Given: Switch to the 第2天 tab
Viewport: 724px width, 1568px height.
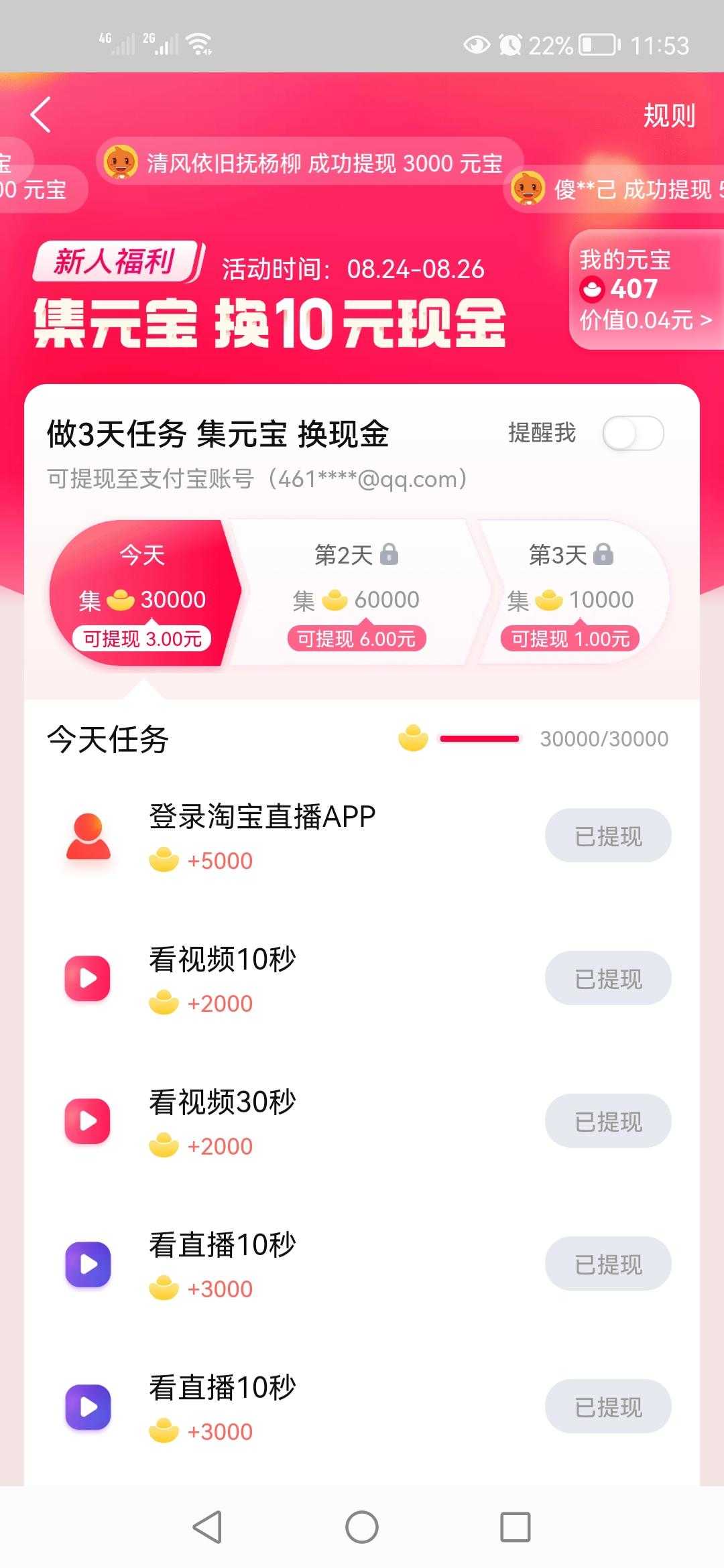Looking at the screenshot, I should pos(356,593).
